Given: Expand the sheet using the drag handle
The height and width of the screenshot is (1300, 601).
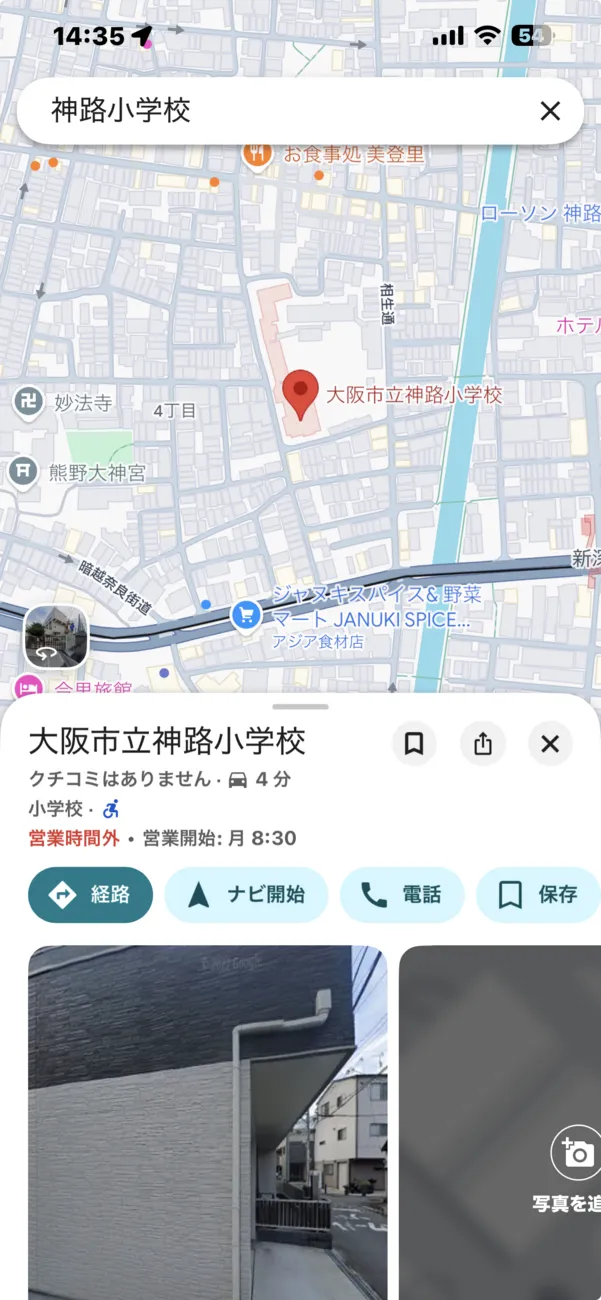Looking at the screenshot, I should [x=300, y=706].
